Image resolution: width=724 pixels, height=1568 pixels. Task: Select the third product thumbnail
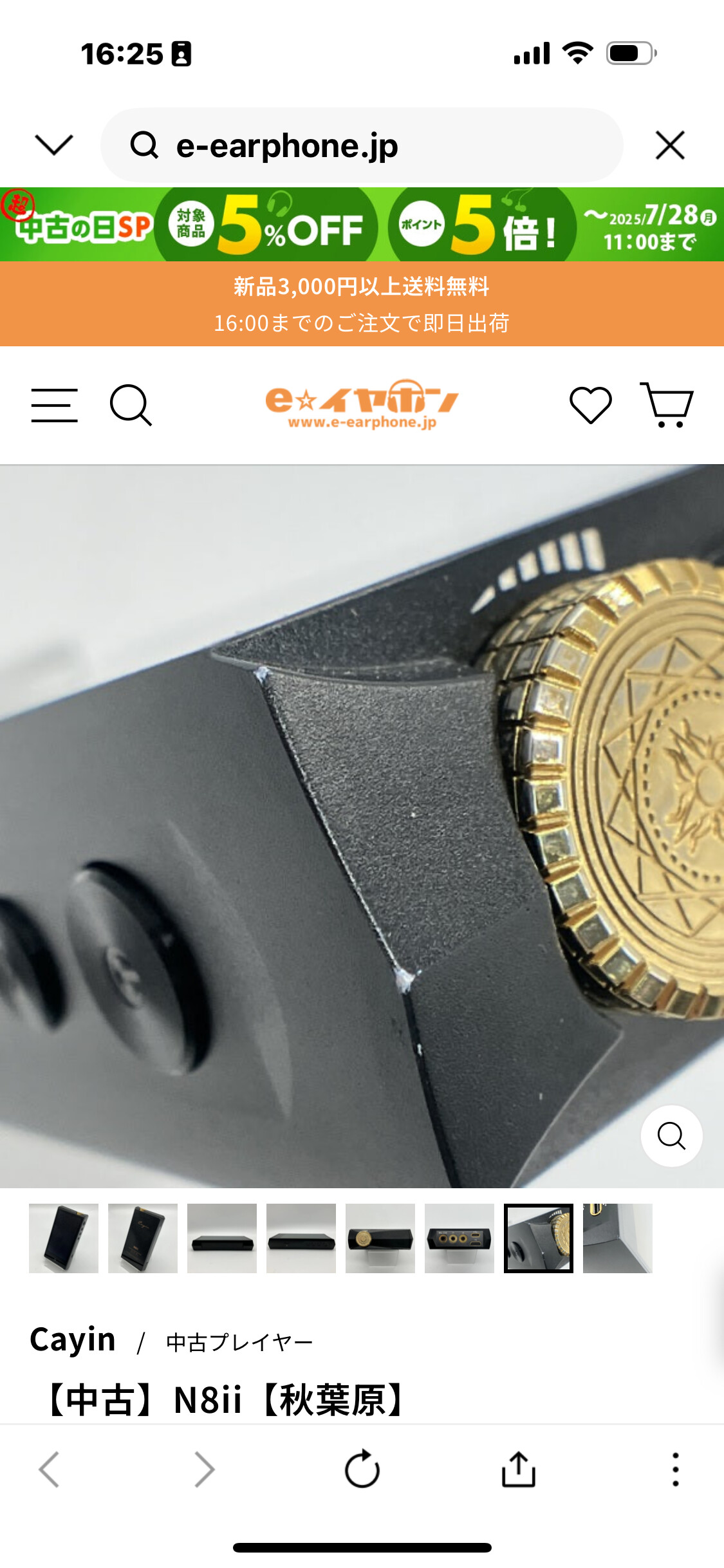222,1238
